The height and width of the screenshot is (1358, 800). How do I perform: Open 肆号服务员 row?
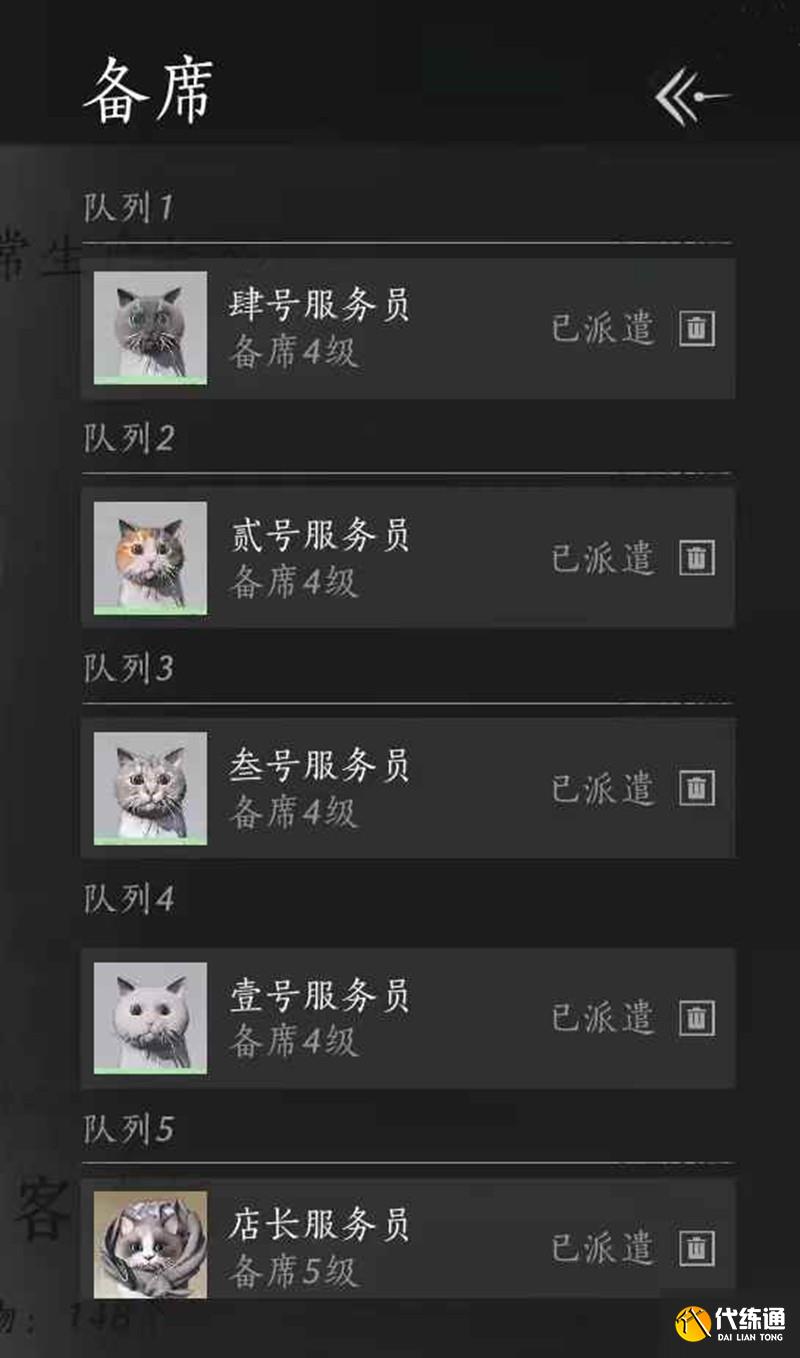(380, 328)
